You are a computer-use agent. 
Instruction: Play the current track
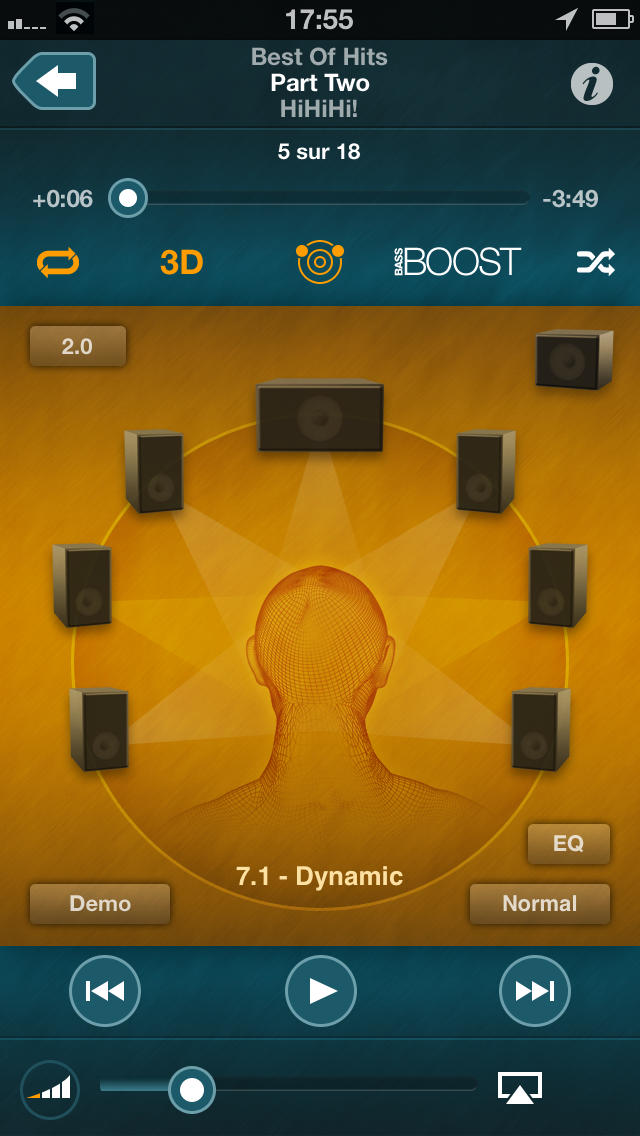pyautogui.click(x=321, y=990)
